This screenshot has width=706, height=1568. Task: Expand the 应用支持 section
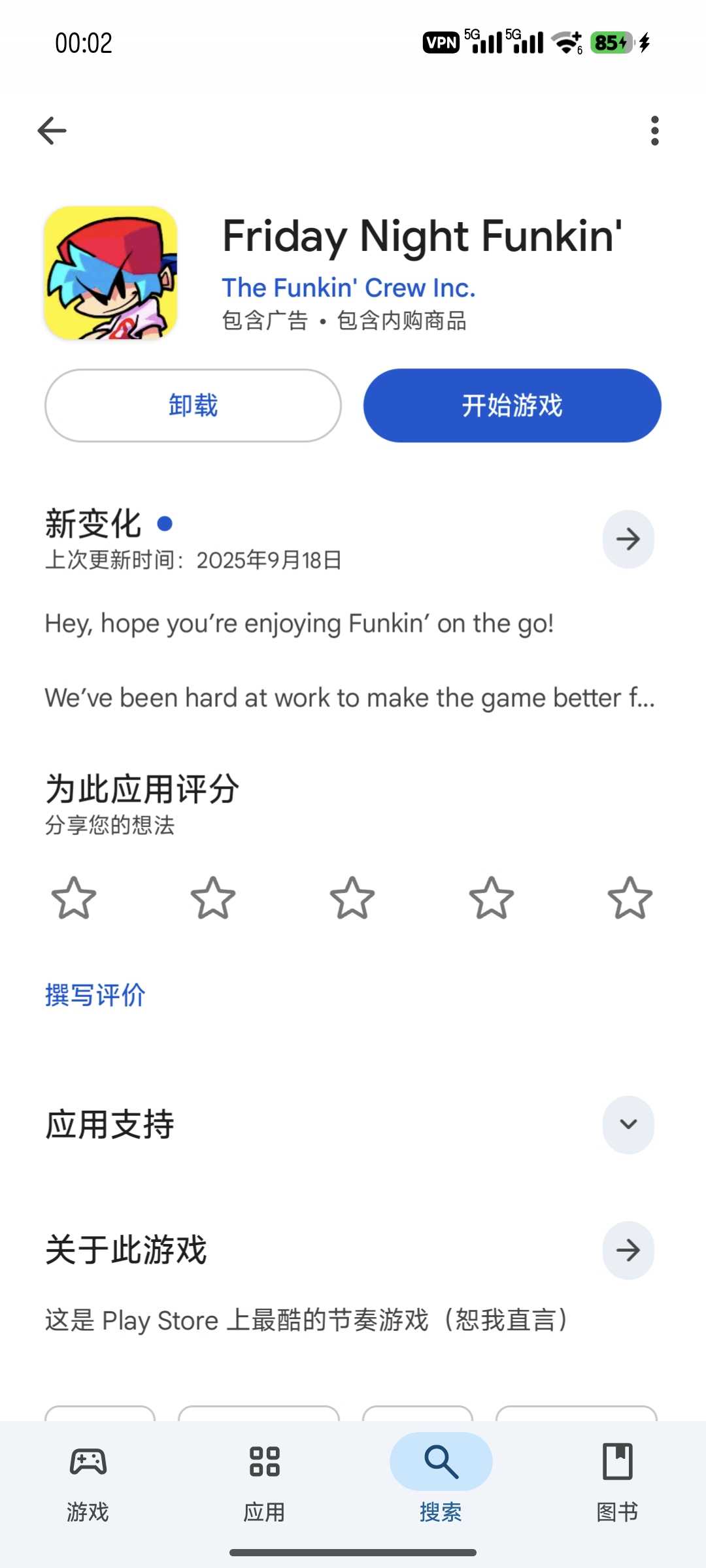pos(628,1124)
